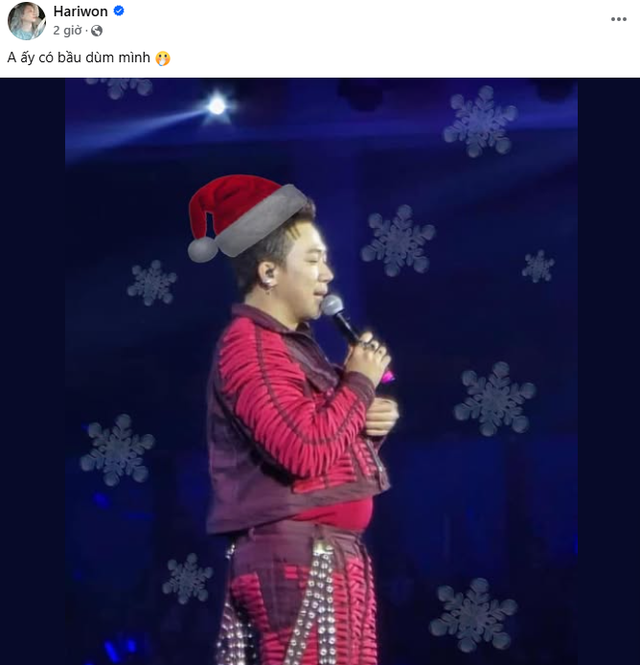This screenshot has height=665, width=640.
Task: Open Hariwon's profile picture
Action: [26, 20]
